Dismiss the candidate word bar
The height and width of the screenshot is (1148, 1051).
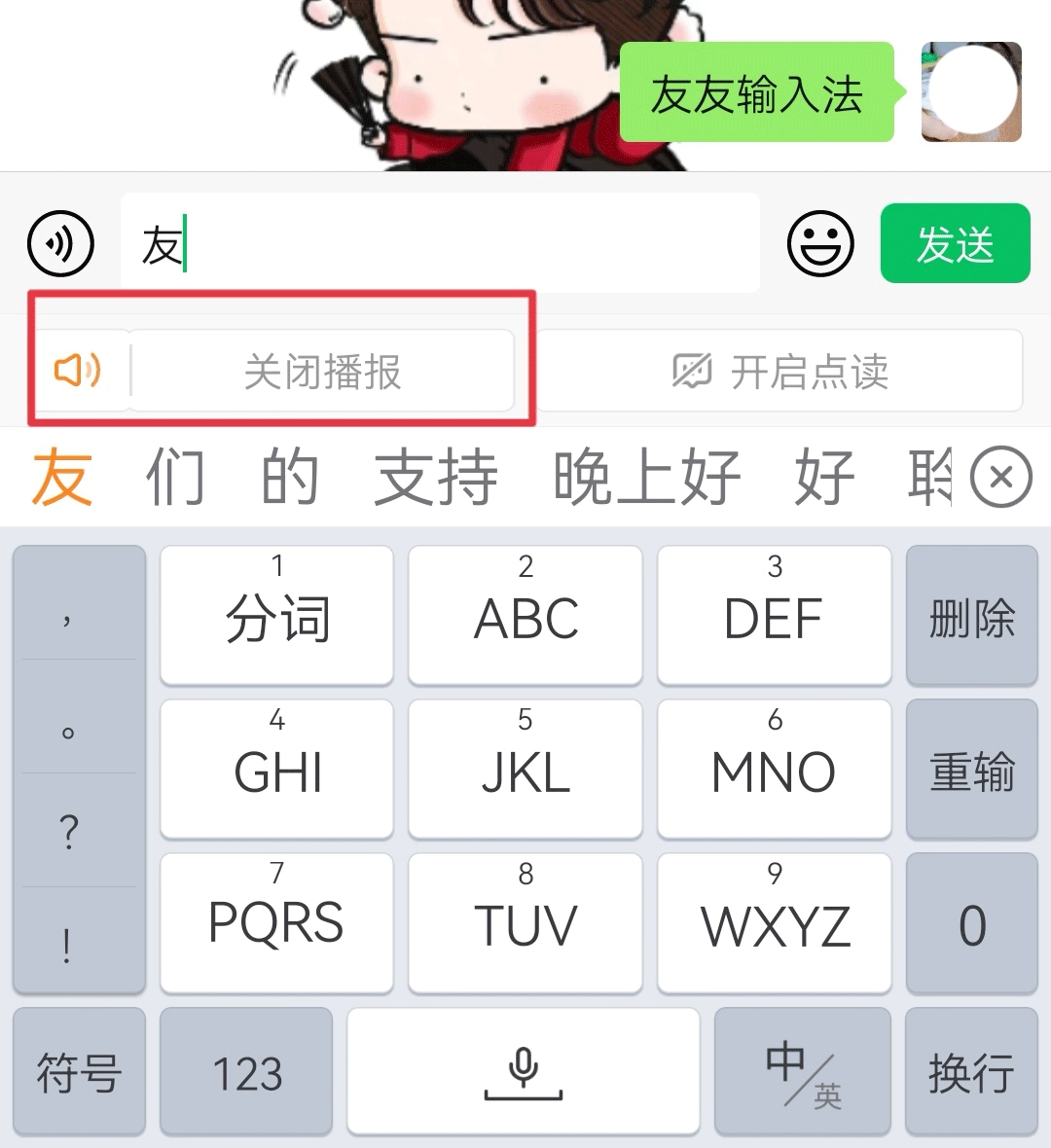pos(1001,478)
